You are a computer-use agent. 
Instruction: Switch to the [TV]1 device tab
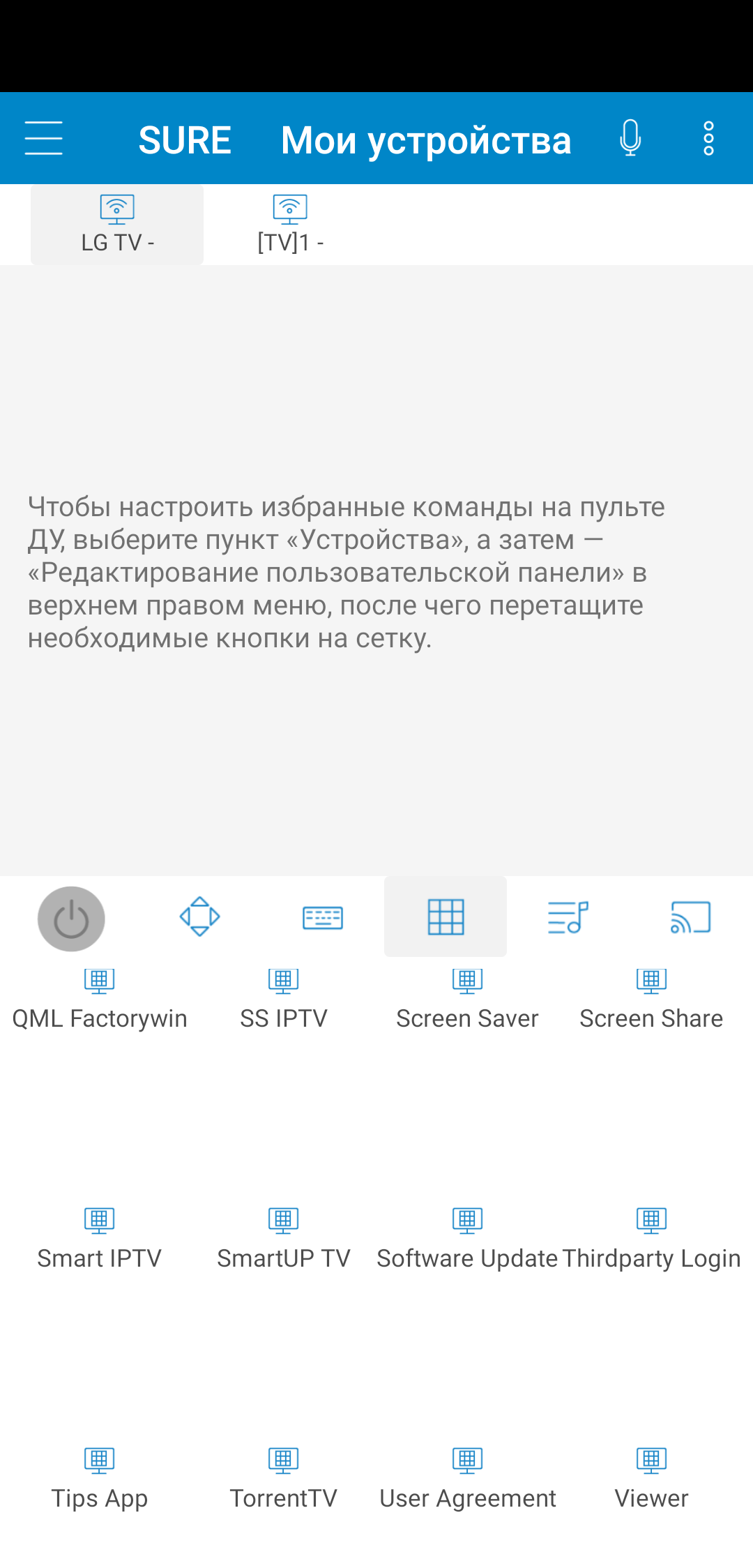click(290, 225)
